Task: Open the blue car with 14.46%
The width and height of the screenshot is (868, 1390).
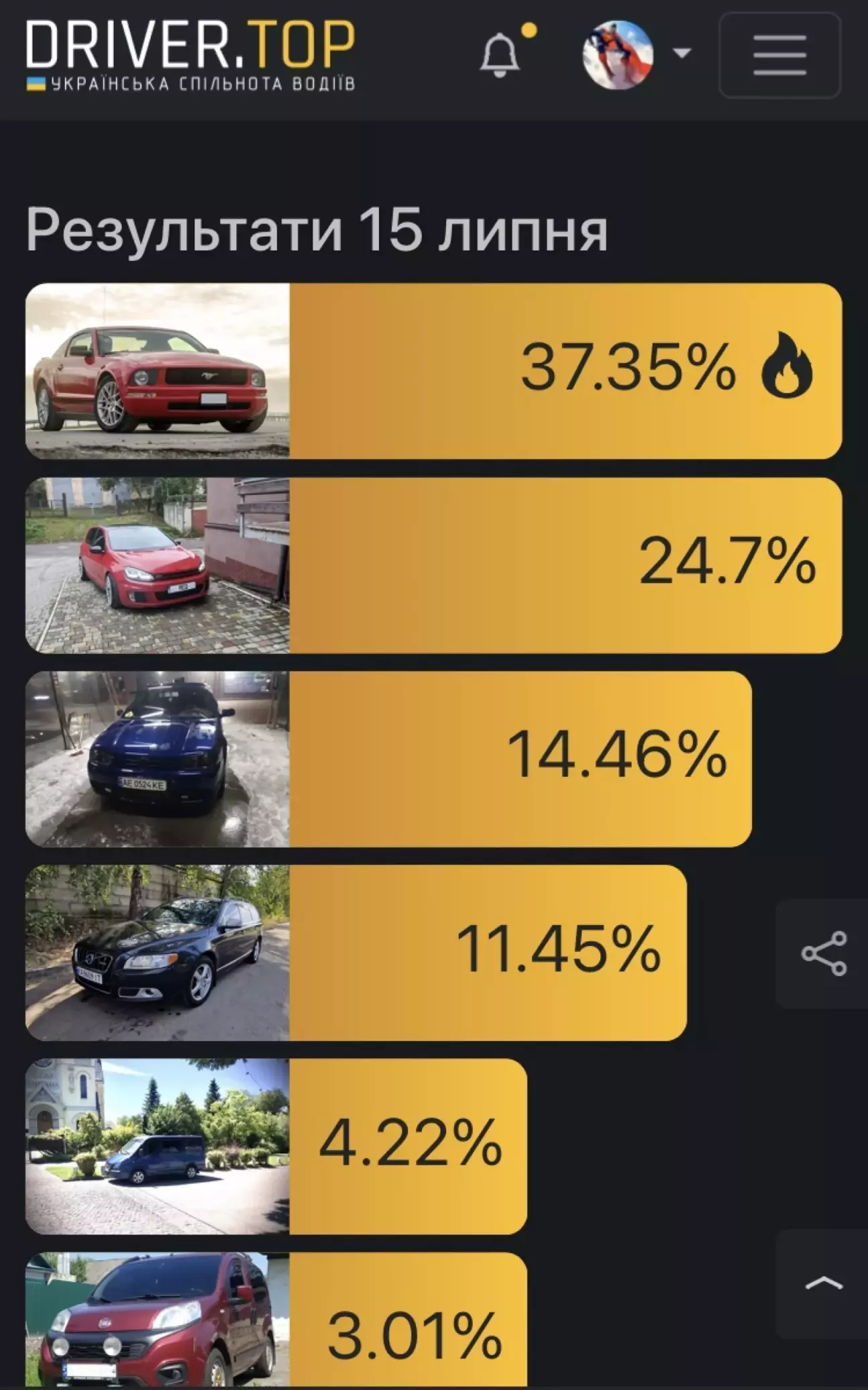Action: (388, 759)
